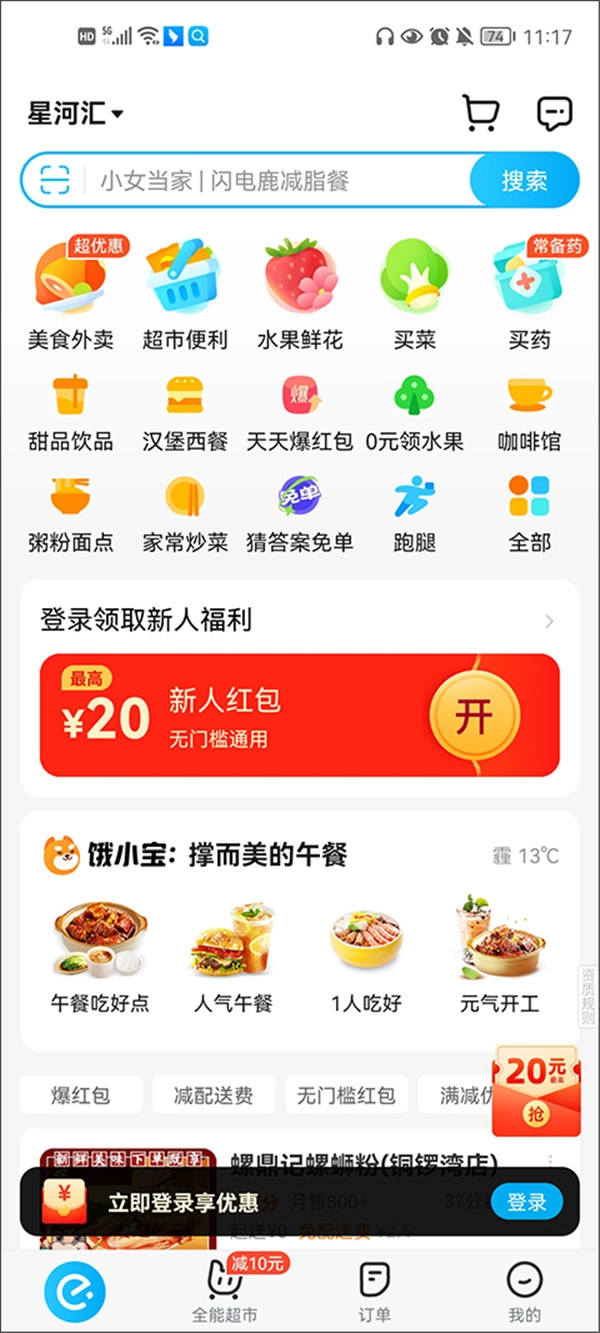Grab the floating 20元 red packet
The height and width of the screenshot is (1333, 600).
[x=536, y=1090]
